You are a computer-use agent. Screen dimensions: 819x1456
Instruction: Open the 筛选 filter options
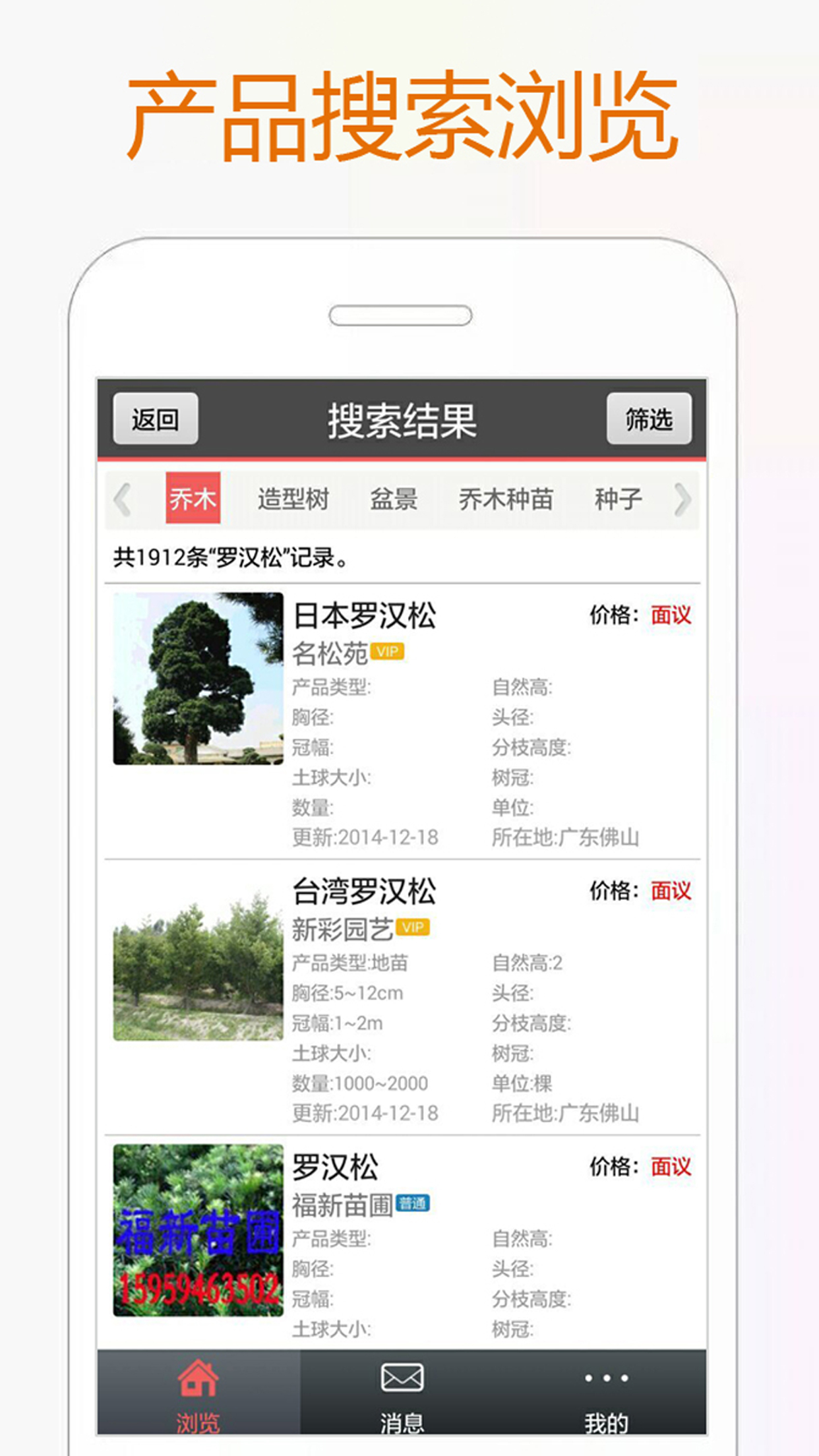649,419
